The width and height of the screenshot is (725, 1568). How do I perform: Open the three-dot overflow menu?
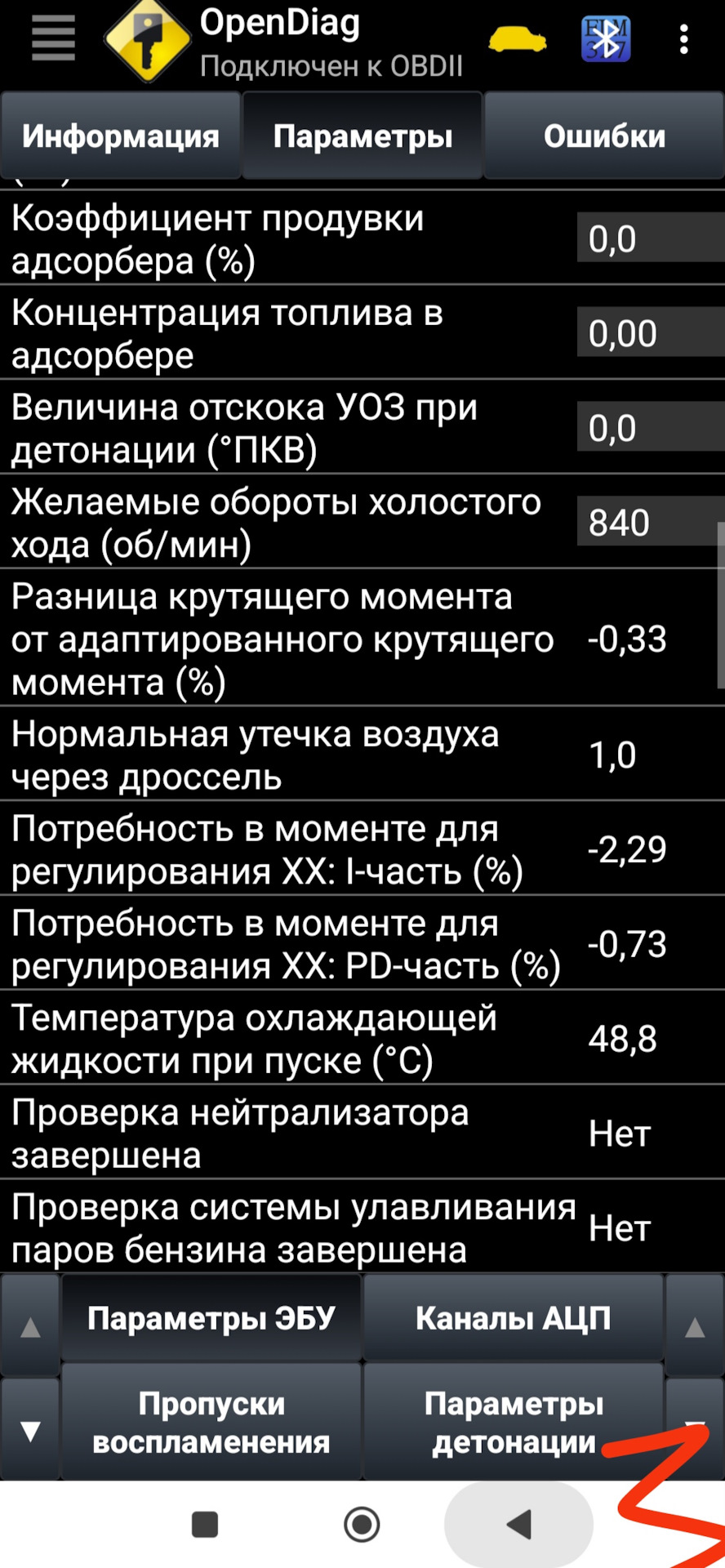coord(684,39)
